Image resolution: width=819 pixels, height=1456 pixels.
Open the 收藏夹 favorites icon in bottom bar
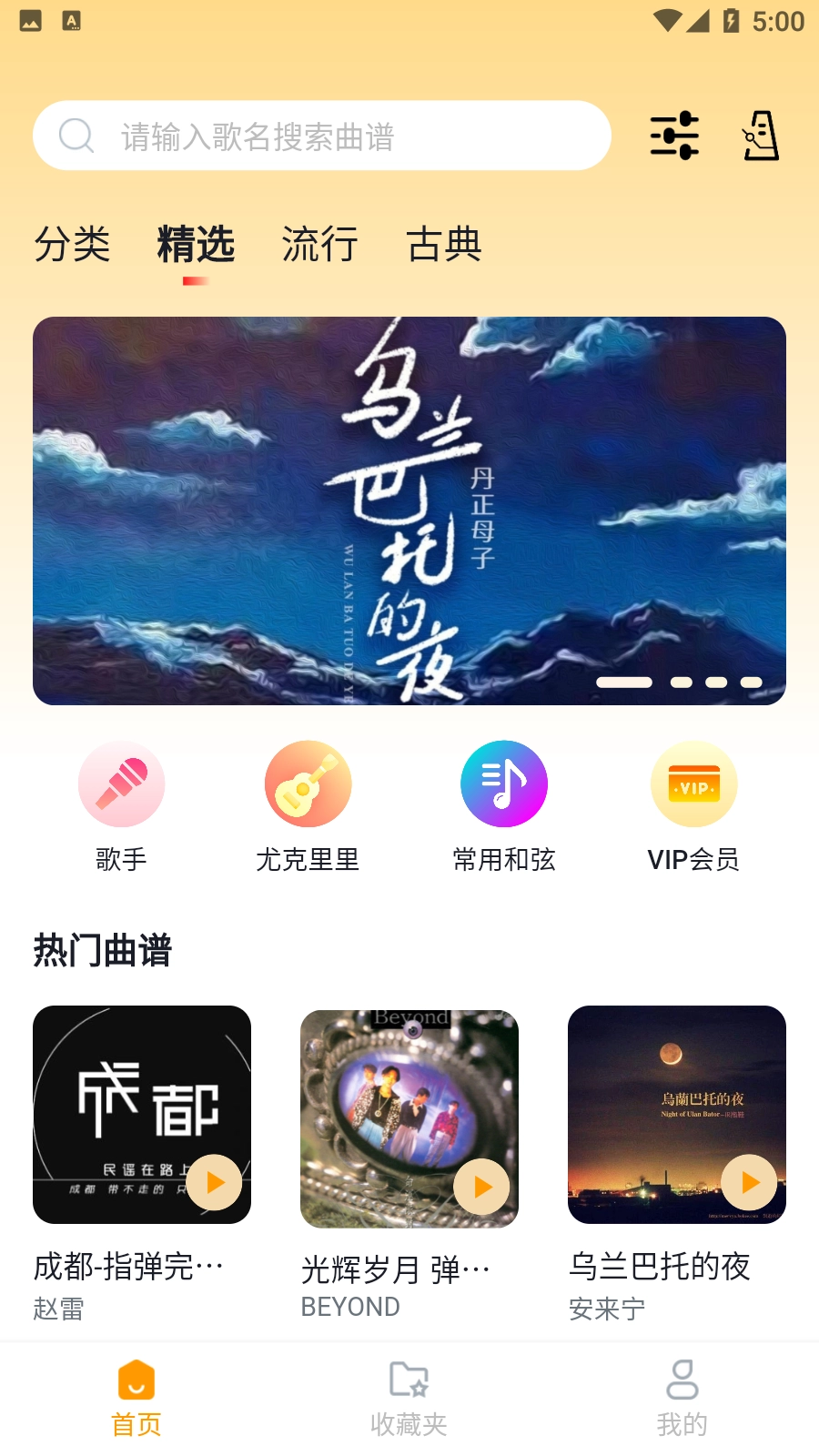409,1382
